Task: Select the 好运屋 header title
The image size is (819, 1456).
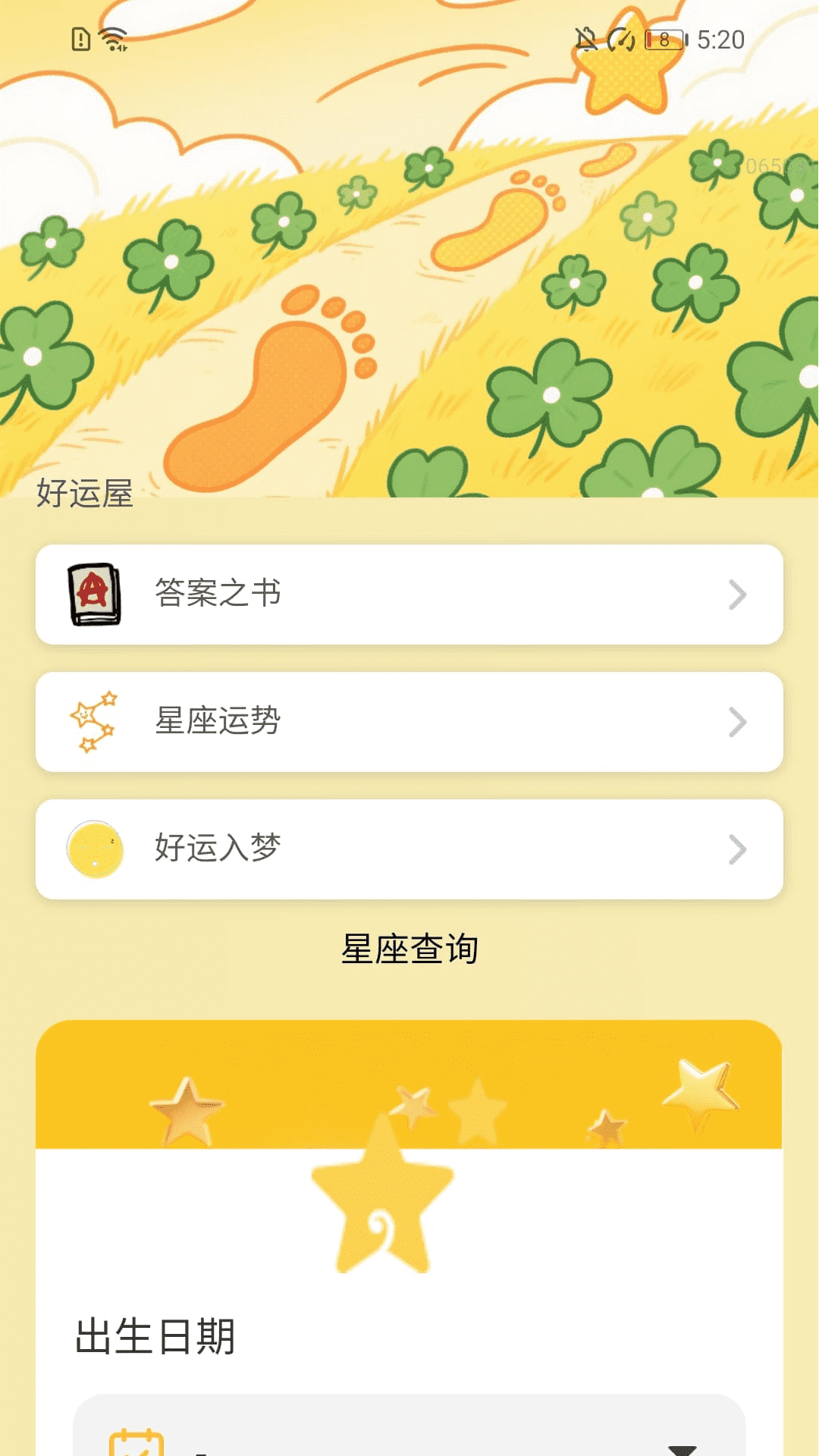Action: coord(83,494)
